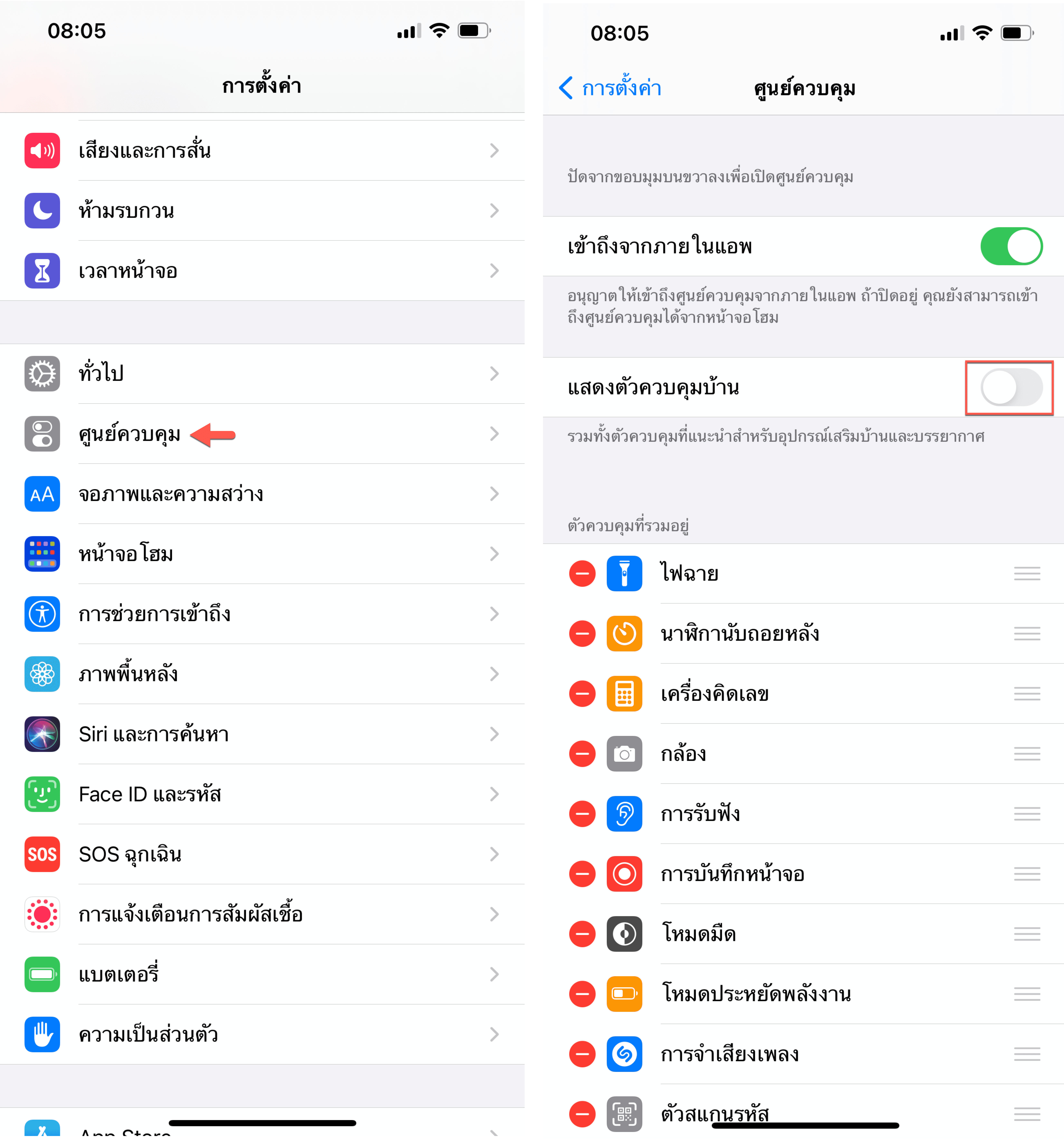The image size is (1064, 1145).
Task: Open the ศูนย์ควบคุม settings row
Action: 262,434
